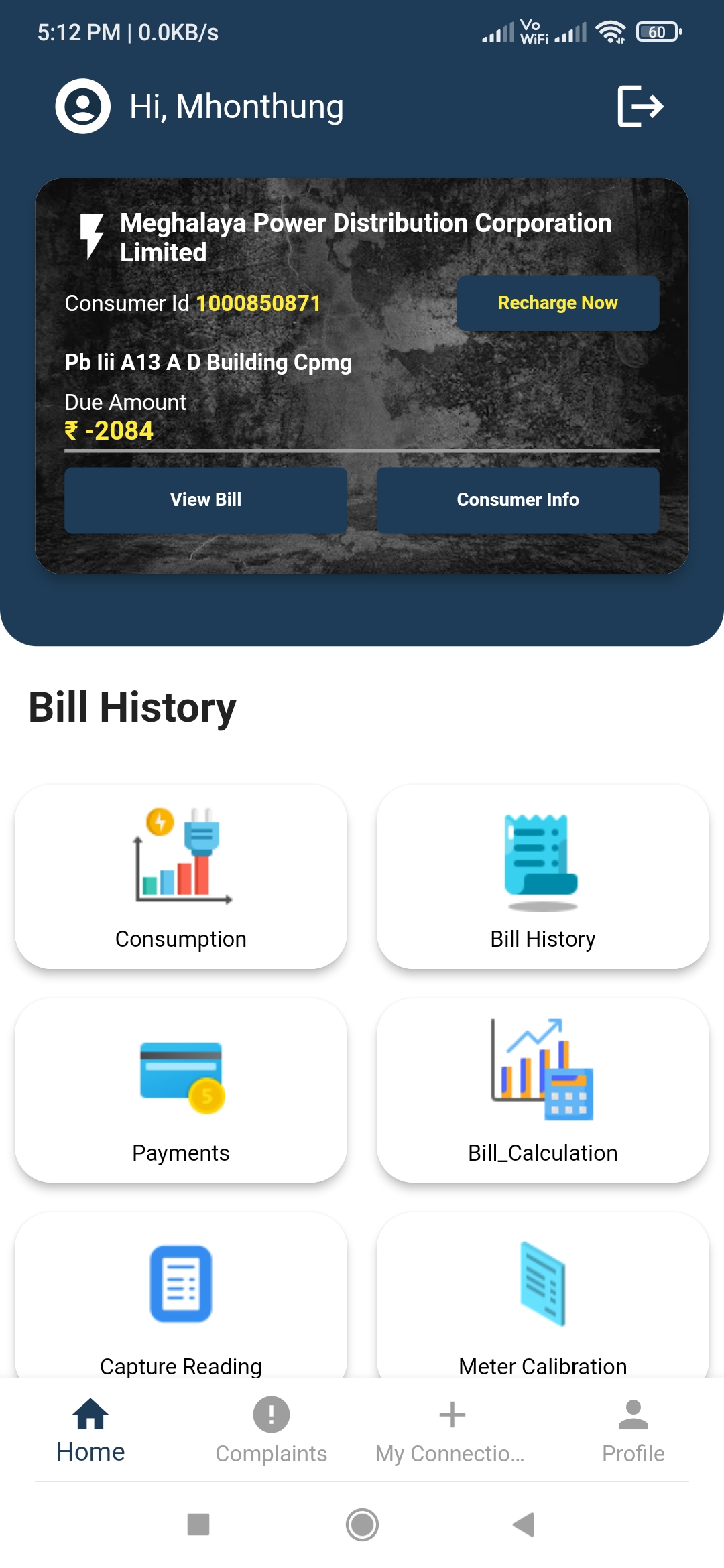Viewport: 724px width, 1568px height.
Task: Switch to the Profile tab
Action: tap(633, 1431)
